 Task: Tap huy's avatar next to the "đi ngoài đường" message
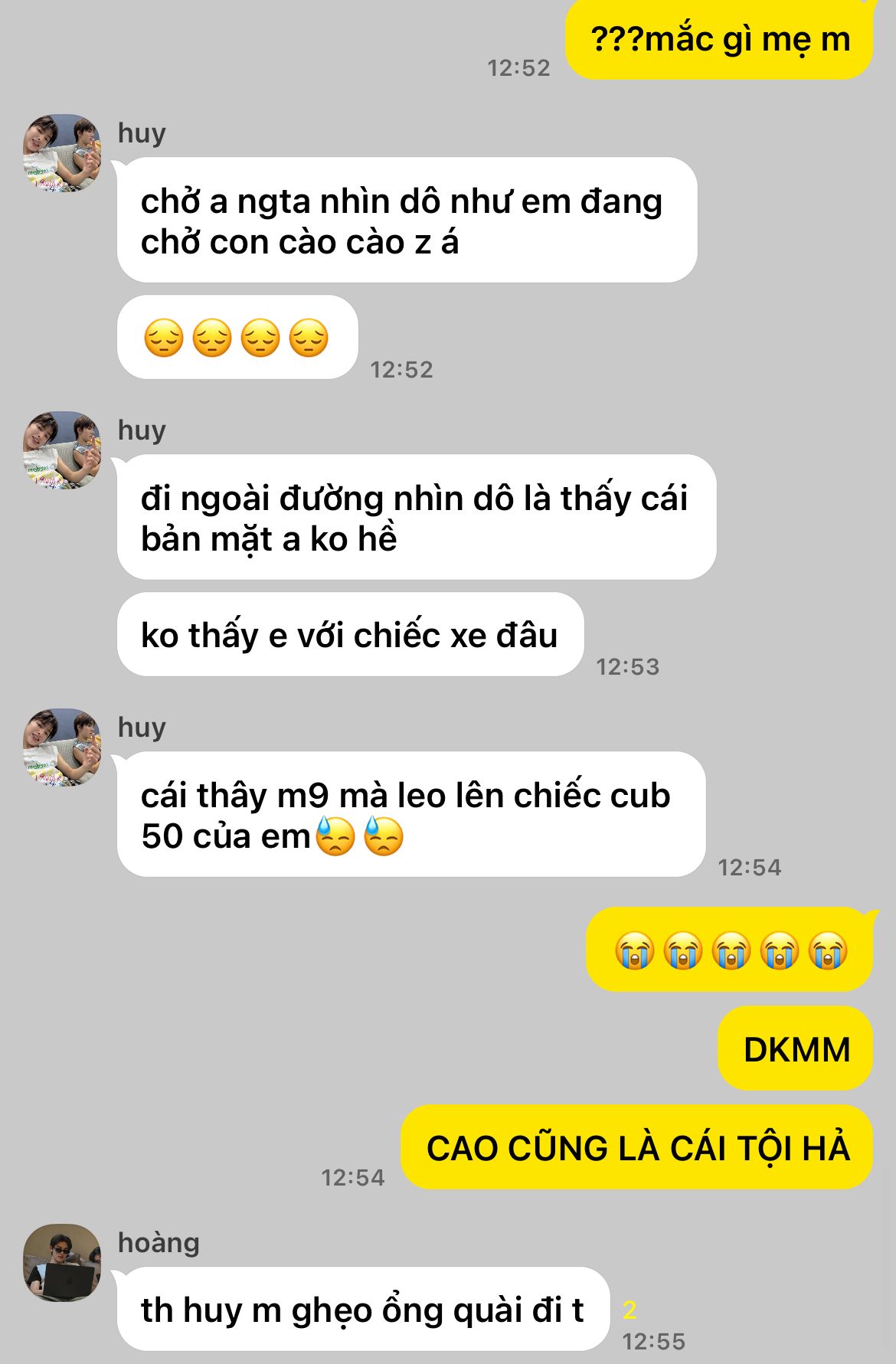click(61, 450)
